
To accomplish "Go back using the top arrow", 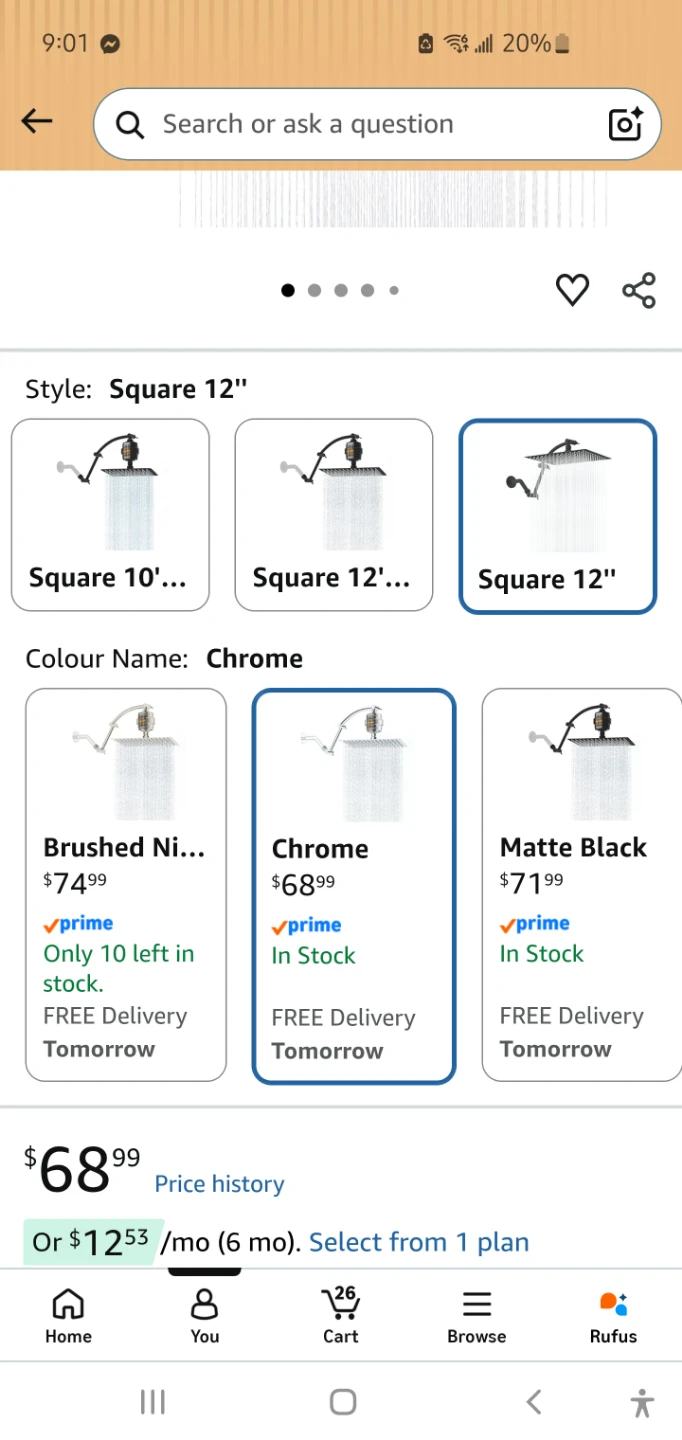I will coord(37,122).
